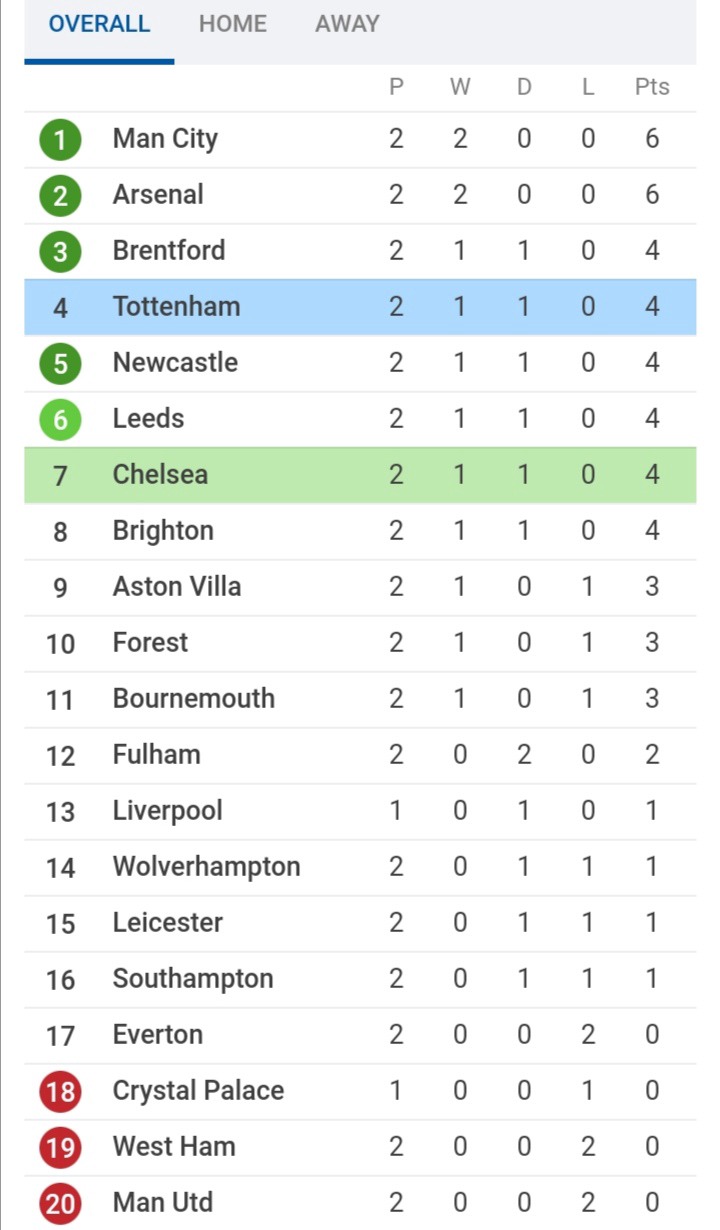720x1230 pixels.
Task: Open Newcastle team row
Action: point(360,363)
